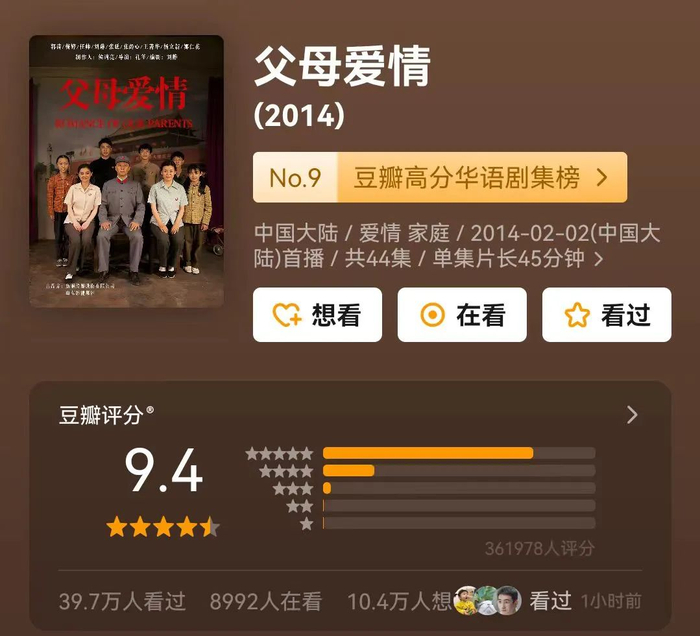Open the 豆瓣评分 rating details arrow
The height and width of the screenshot is (636, 700).
631,415
